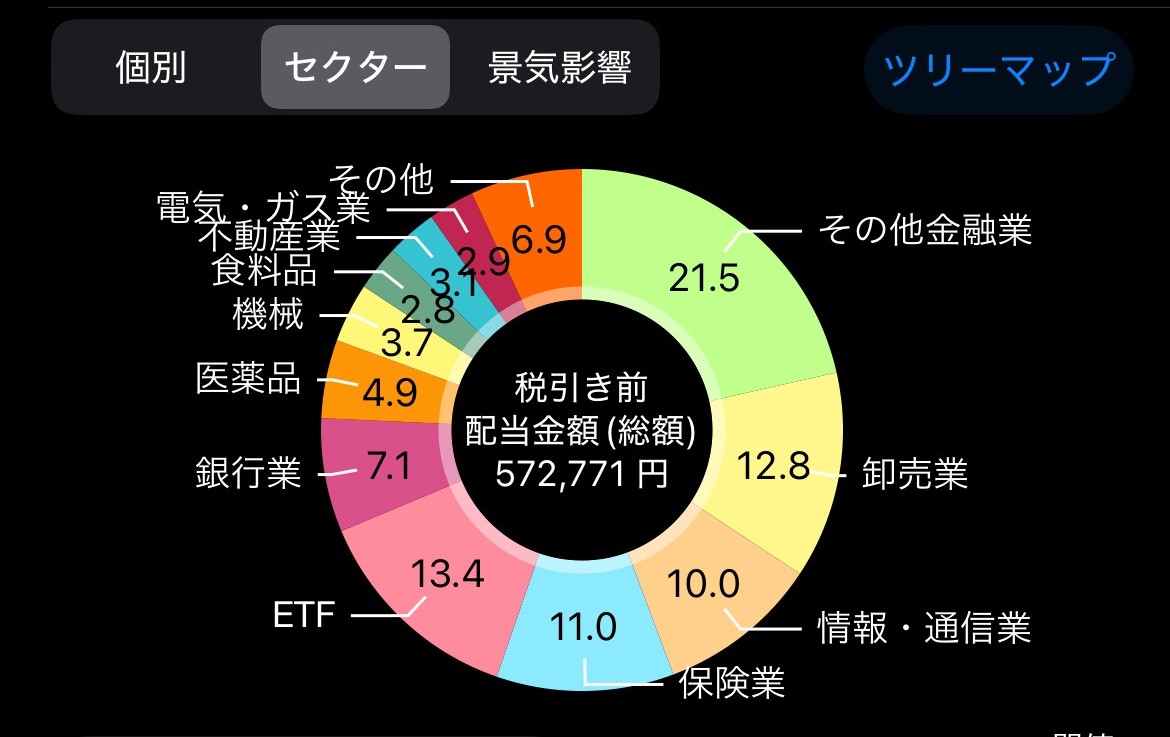Switch to the 個別 segment

point(151,67)
